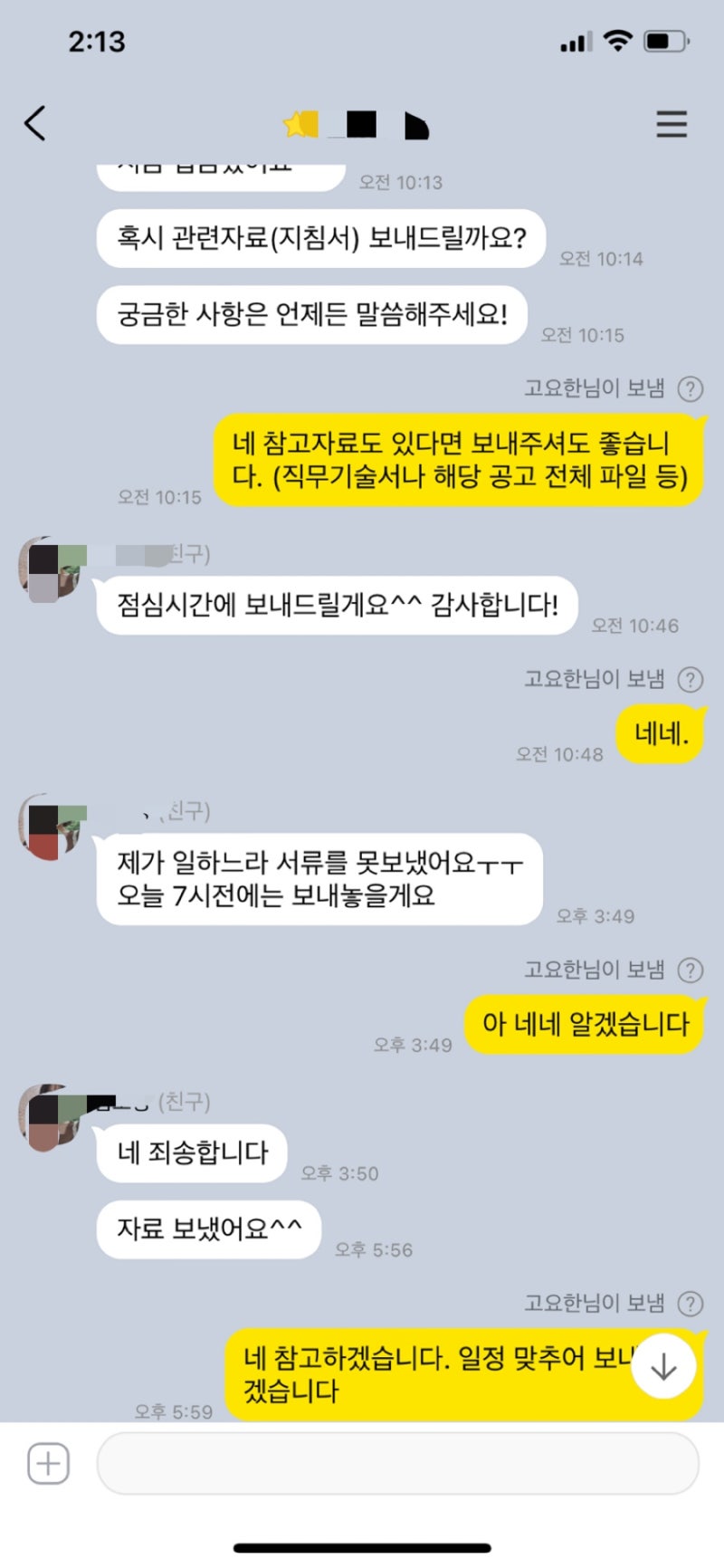
Task: Tap the help icon beside first '고요한님이 보냄'
Action: [x=691, y=389]
